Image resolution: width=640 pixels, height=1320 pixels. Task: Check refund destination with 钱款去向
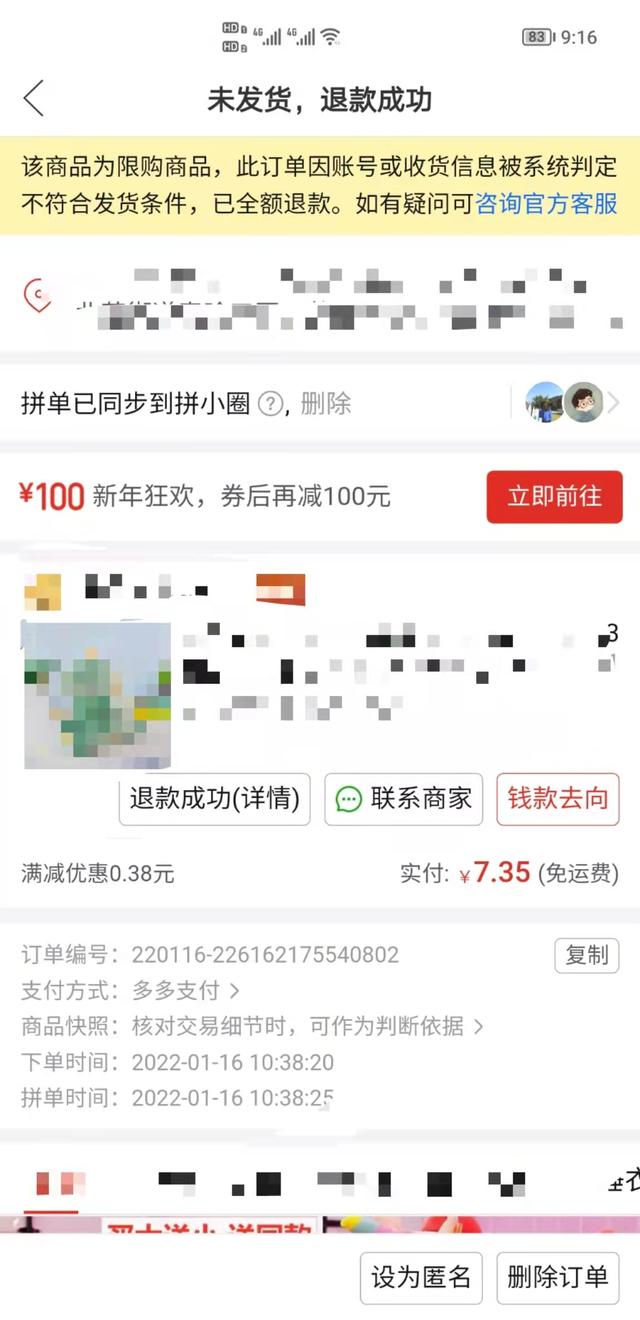pos(558,799)
